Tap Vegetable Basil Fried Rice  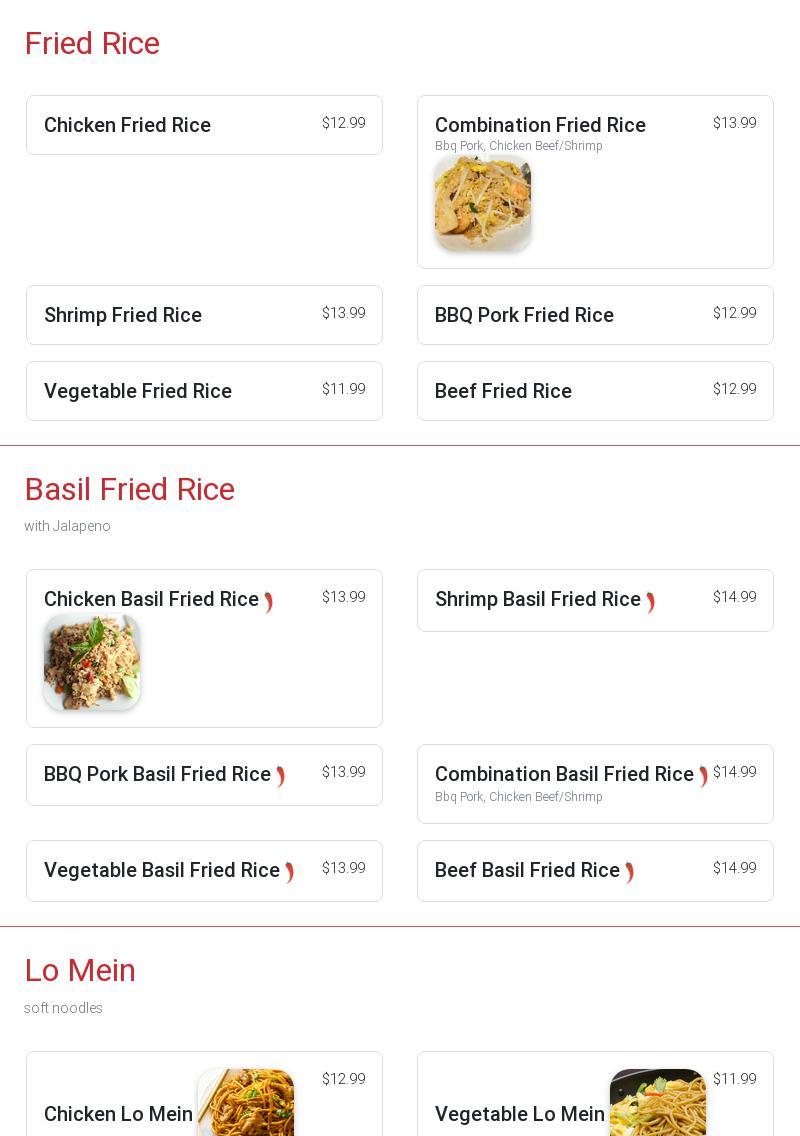[204, 871]
